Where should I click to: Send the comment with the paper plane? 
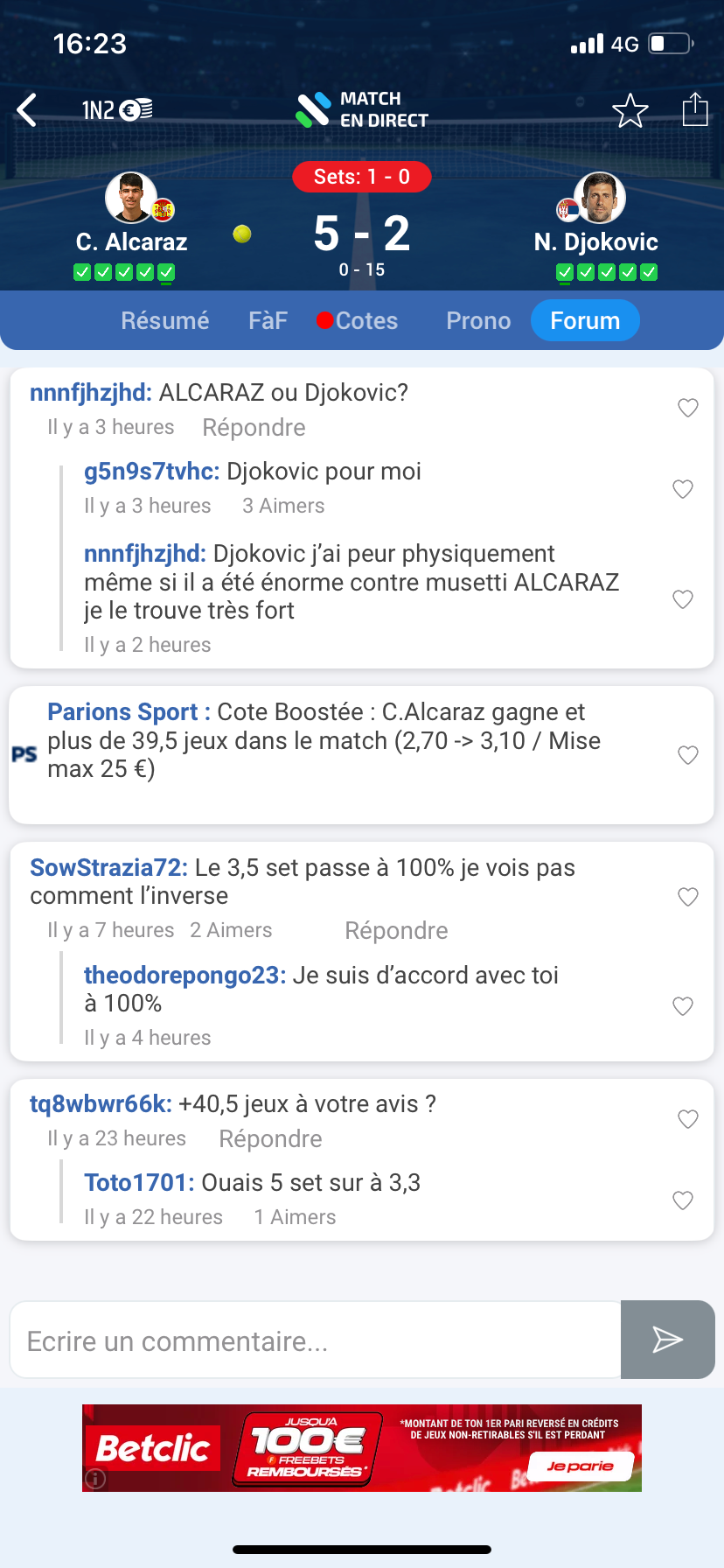(x=668, y=1340)
